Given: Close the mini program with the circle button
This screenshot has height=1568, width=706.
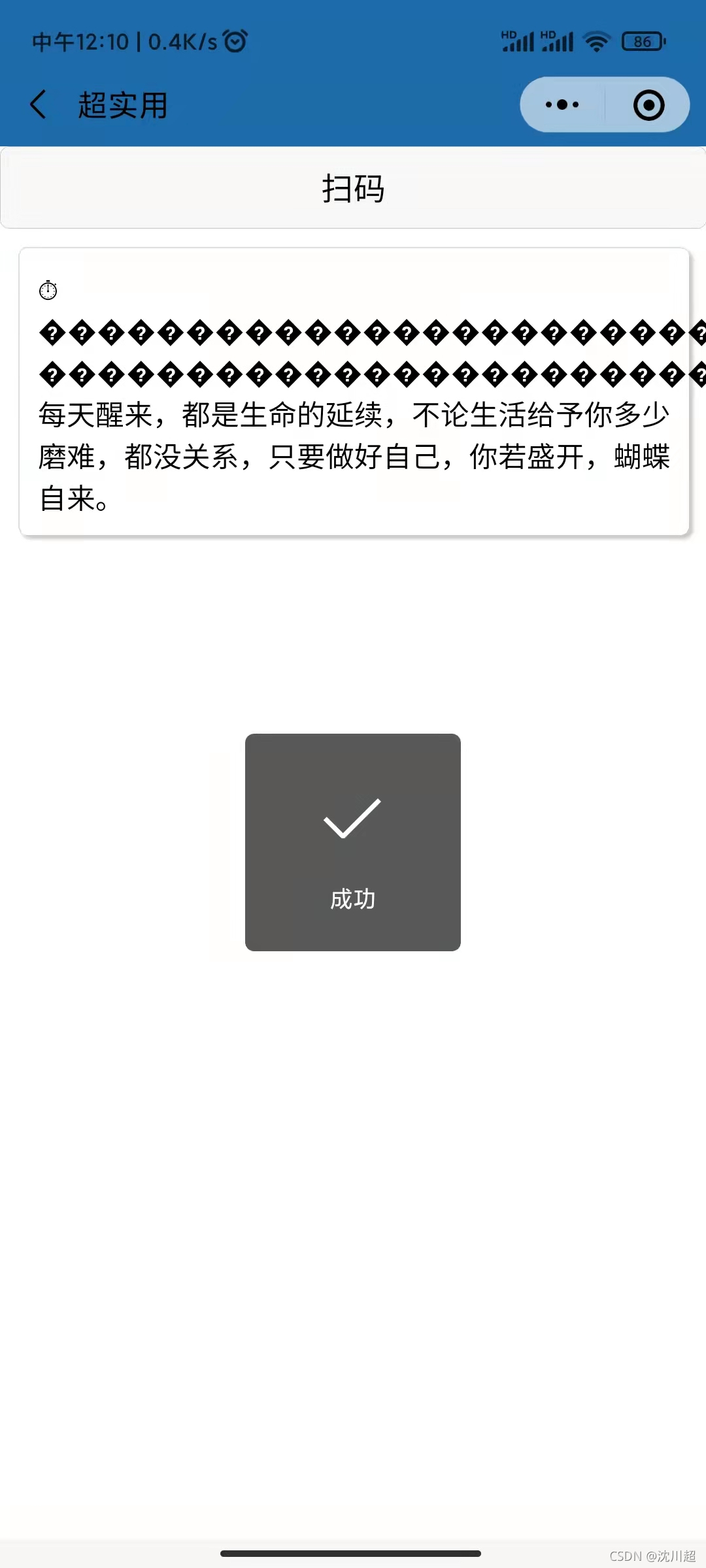Looking at the screenshot, I should click(x=648, y=105).
